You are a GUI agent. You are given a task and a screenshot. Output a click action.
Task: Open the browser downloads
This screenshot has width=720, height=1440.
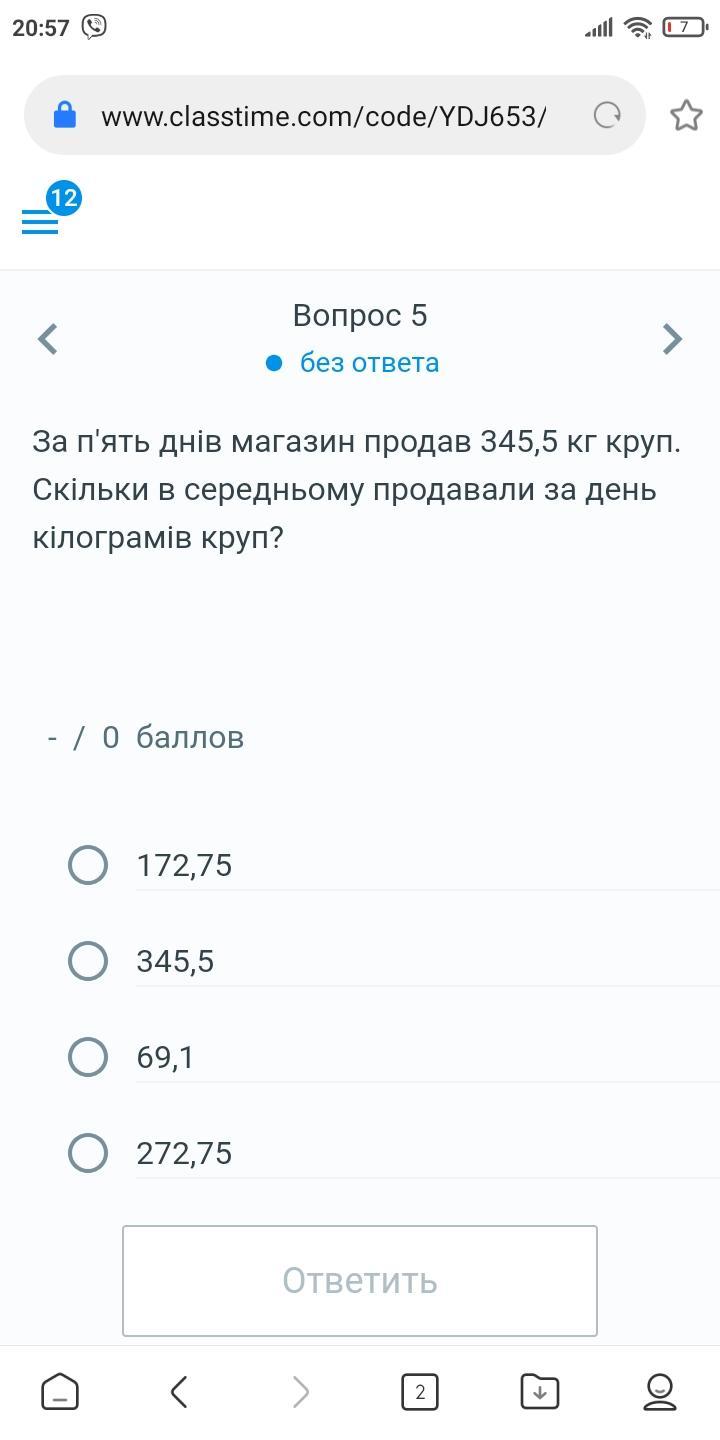[540, 1391]
